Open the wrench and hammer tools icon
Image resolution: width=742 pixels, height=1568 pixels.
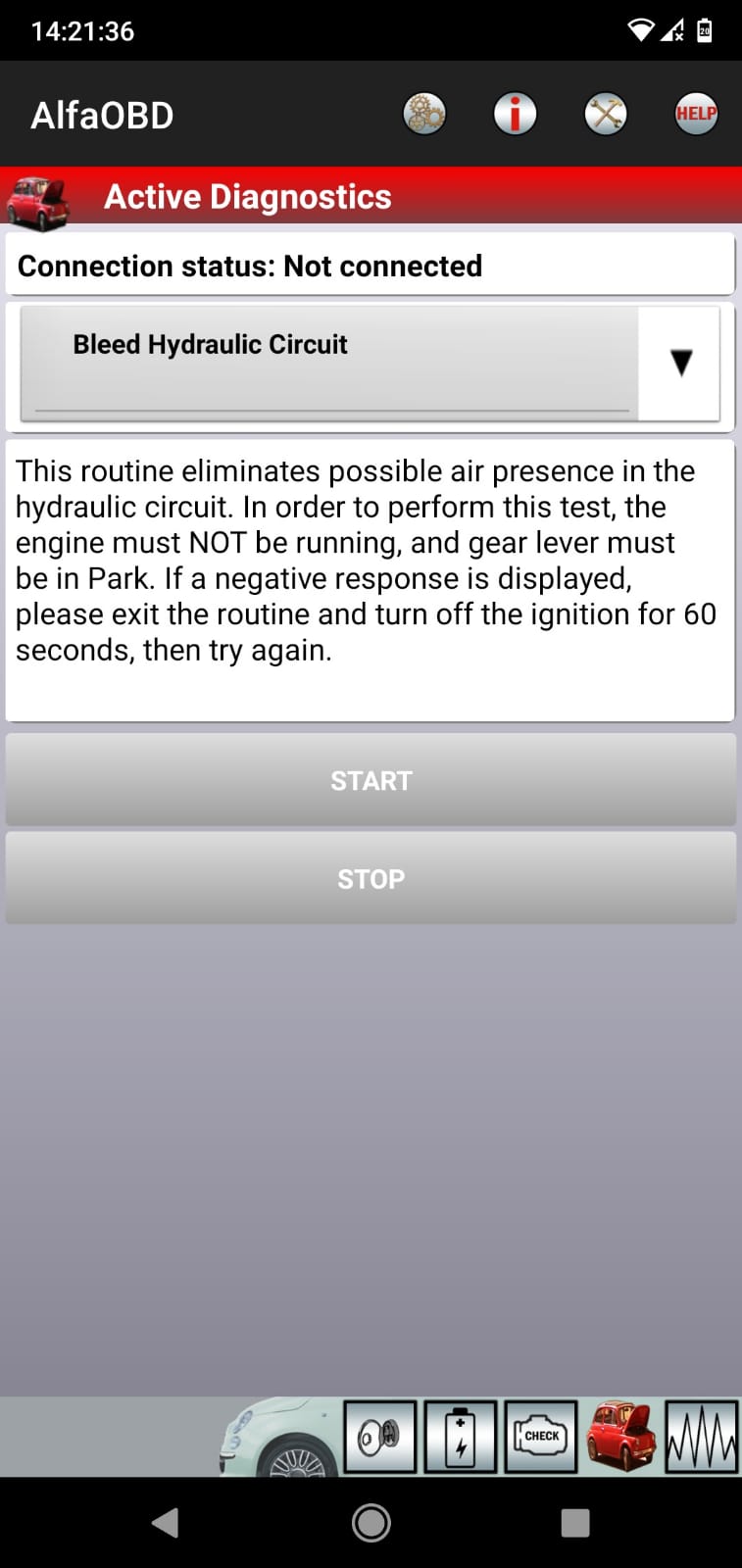coord(605,115)
